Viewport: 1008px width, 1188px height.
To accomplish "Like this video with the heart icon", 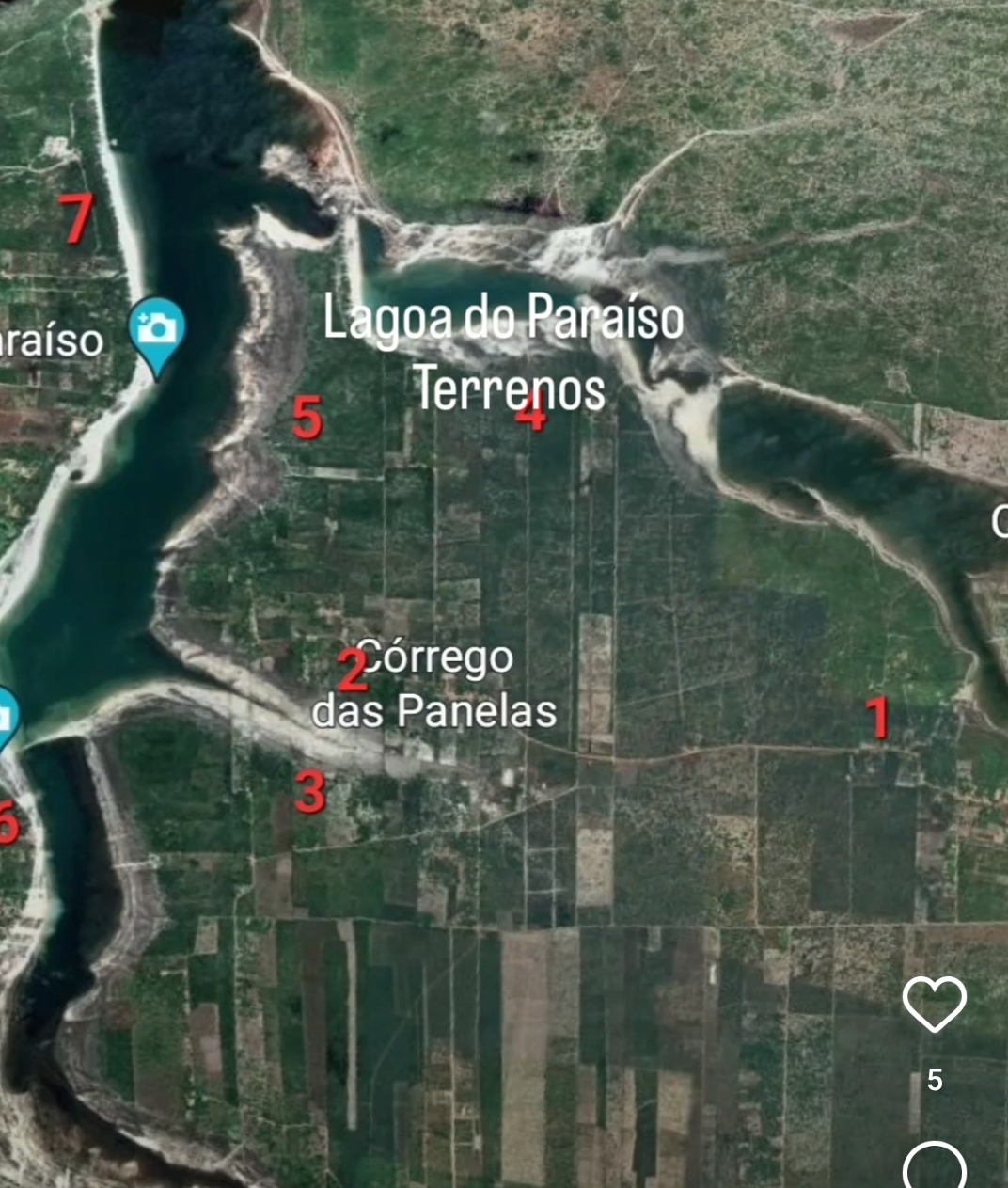I will click(x=934, y=1004).
